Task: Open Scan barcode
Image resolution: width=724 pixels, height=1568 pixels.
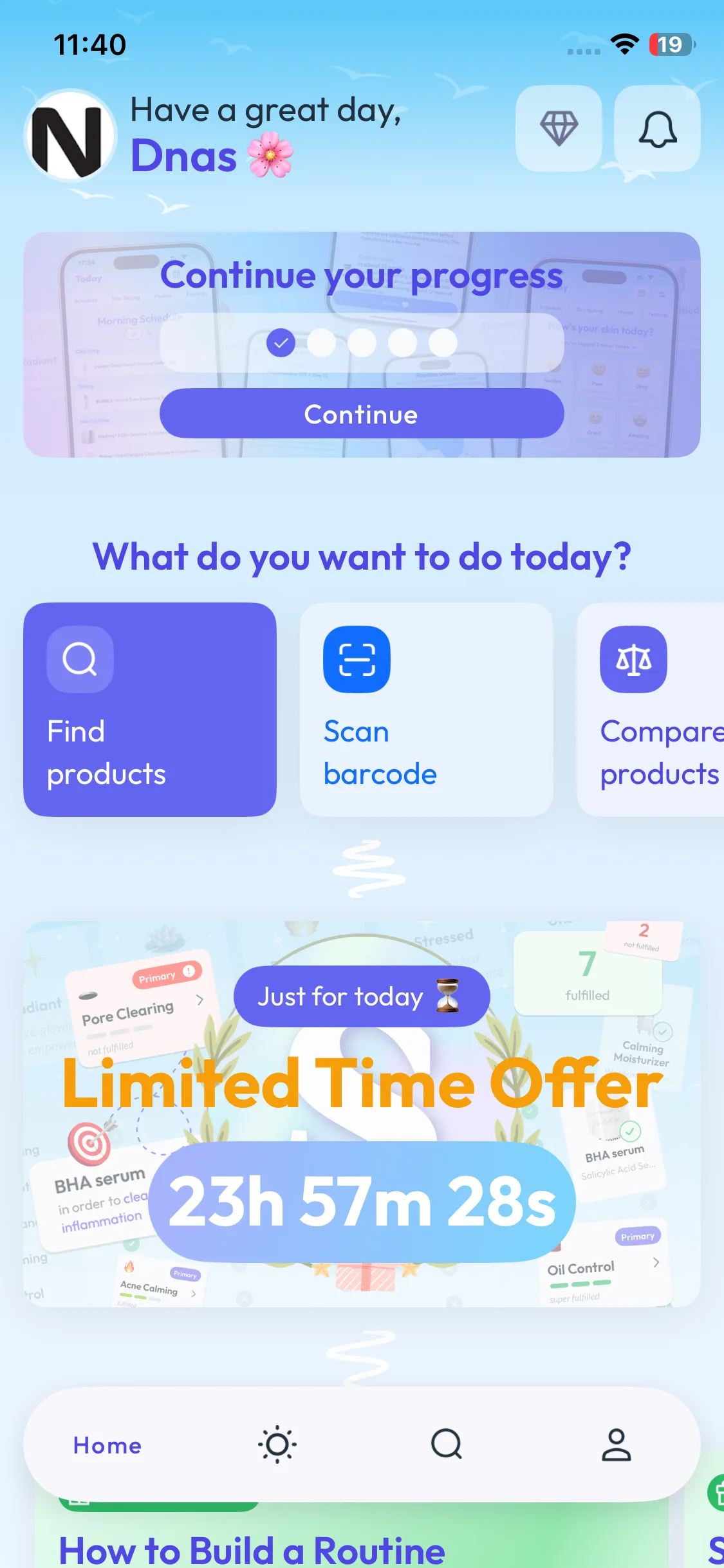Action: (427, 709)
